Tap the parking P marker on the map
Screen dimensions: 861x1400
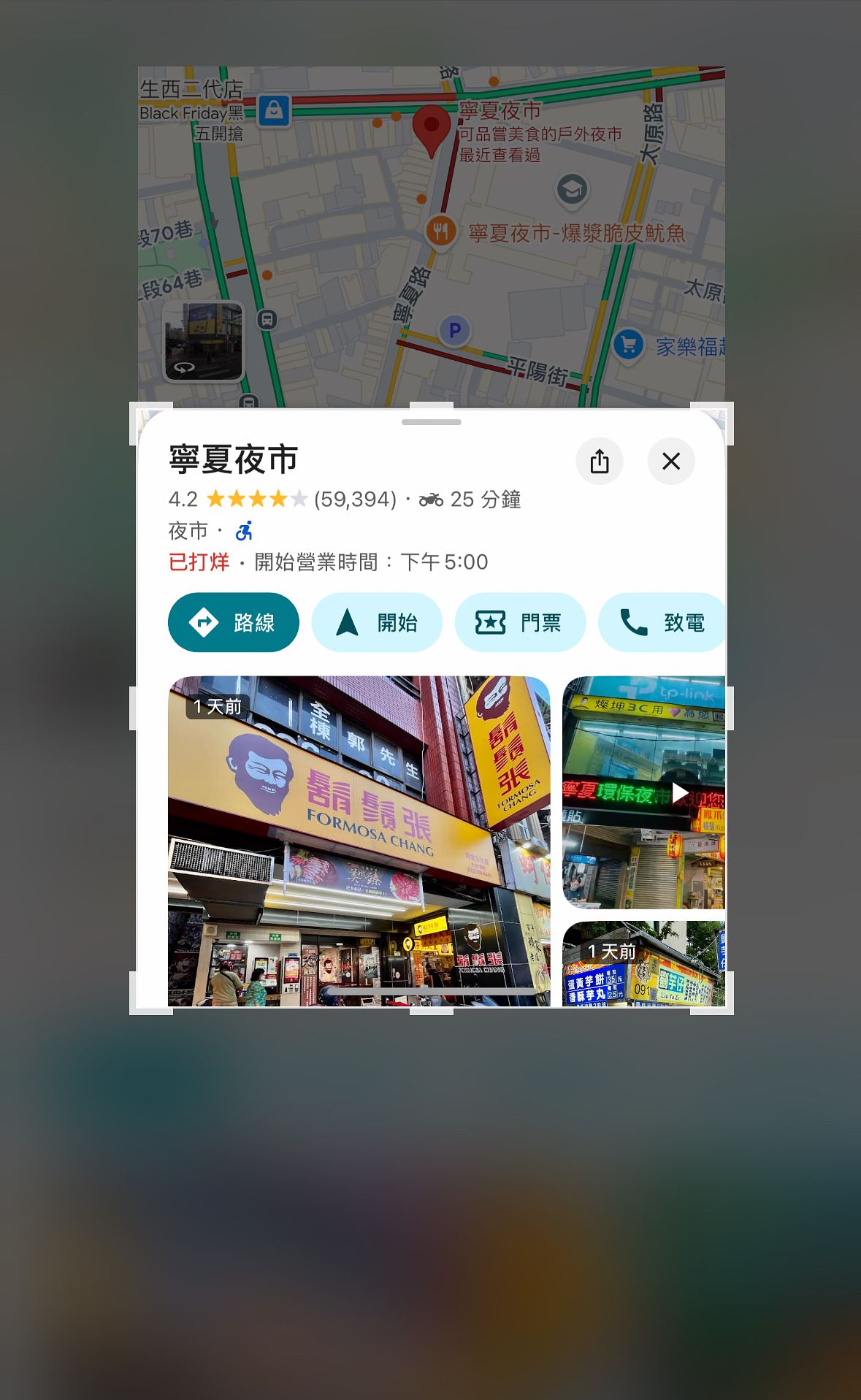(x=454, y=331)
